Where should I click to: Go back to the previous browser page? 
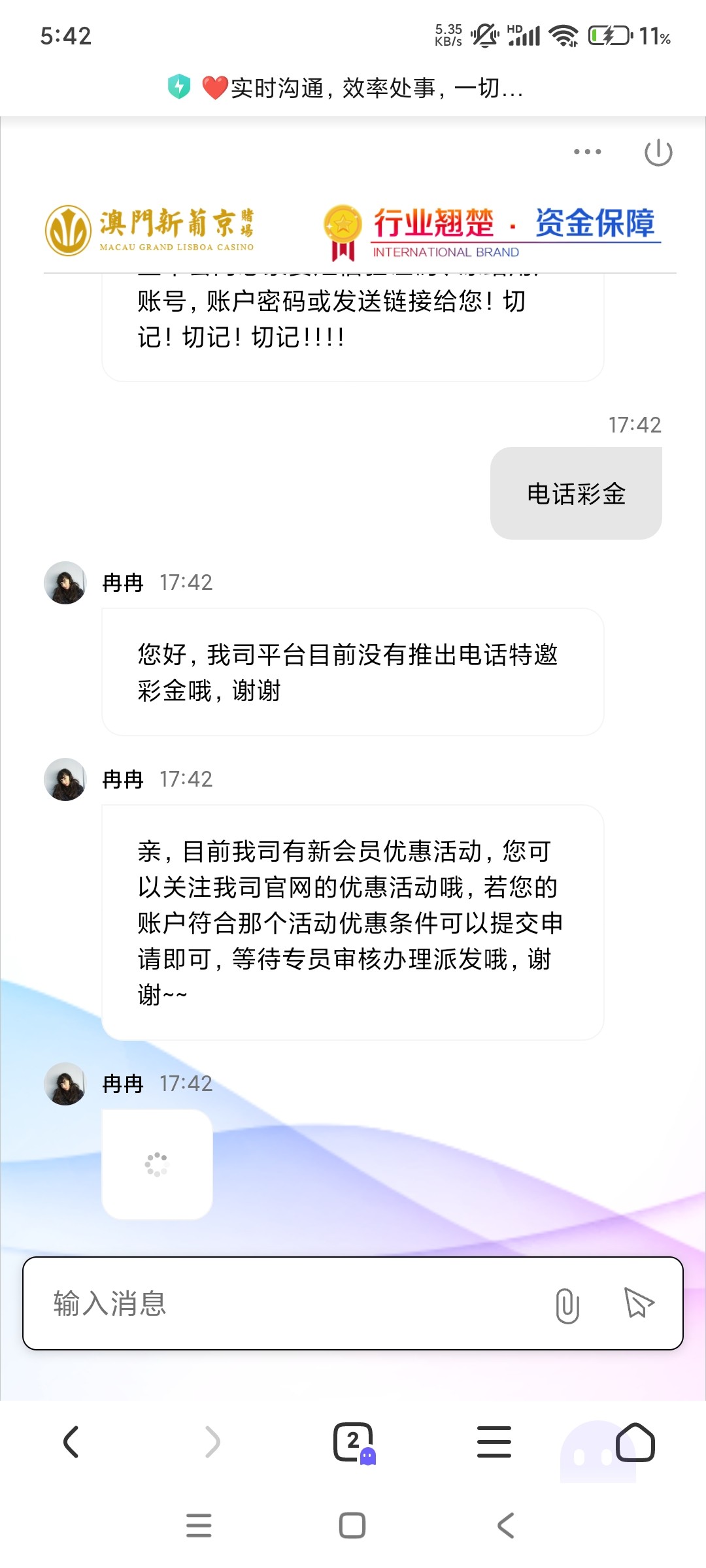(x=71, y=1442)
